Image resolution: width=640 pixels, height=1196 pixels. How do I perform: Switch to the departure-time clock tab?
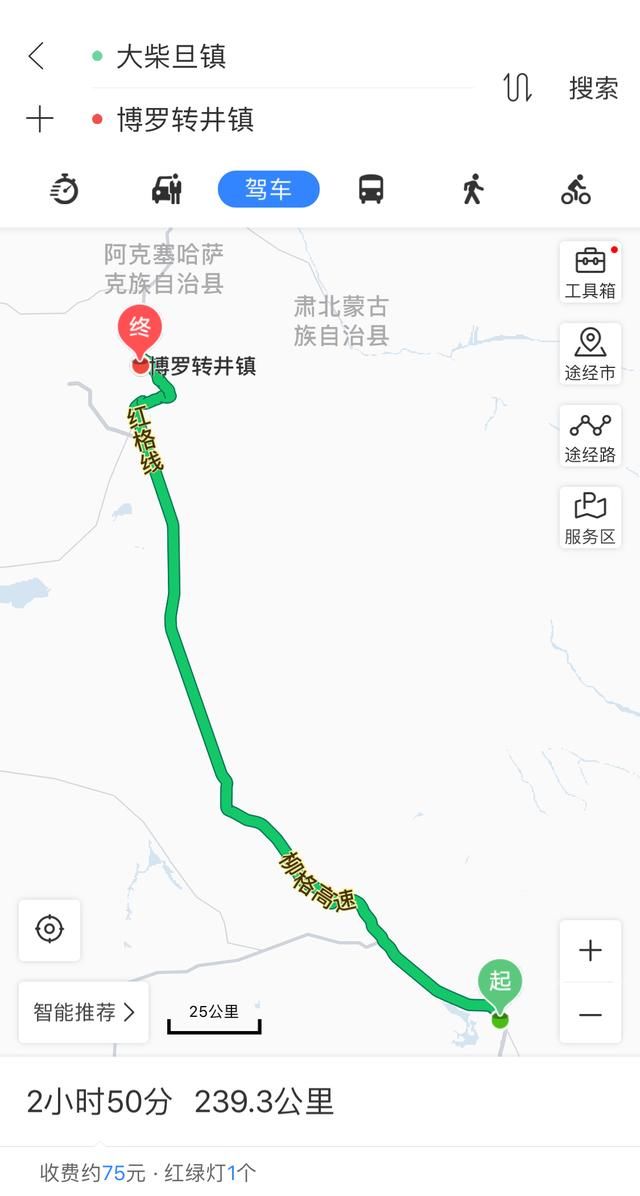tap(65, 189)
